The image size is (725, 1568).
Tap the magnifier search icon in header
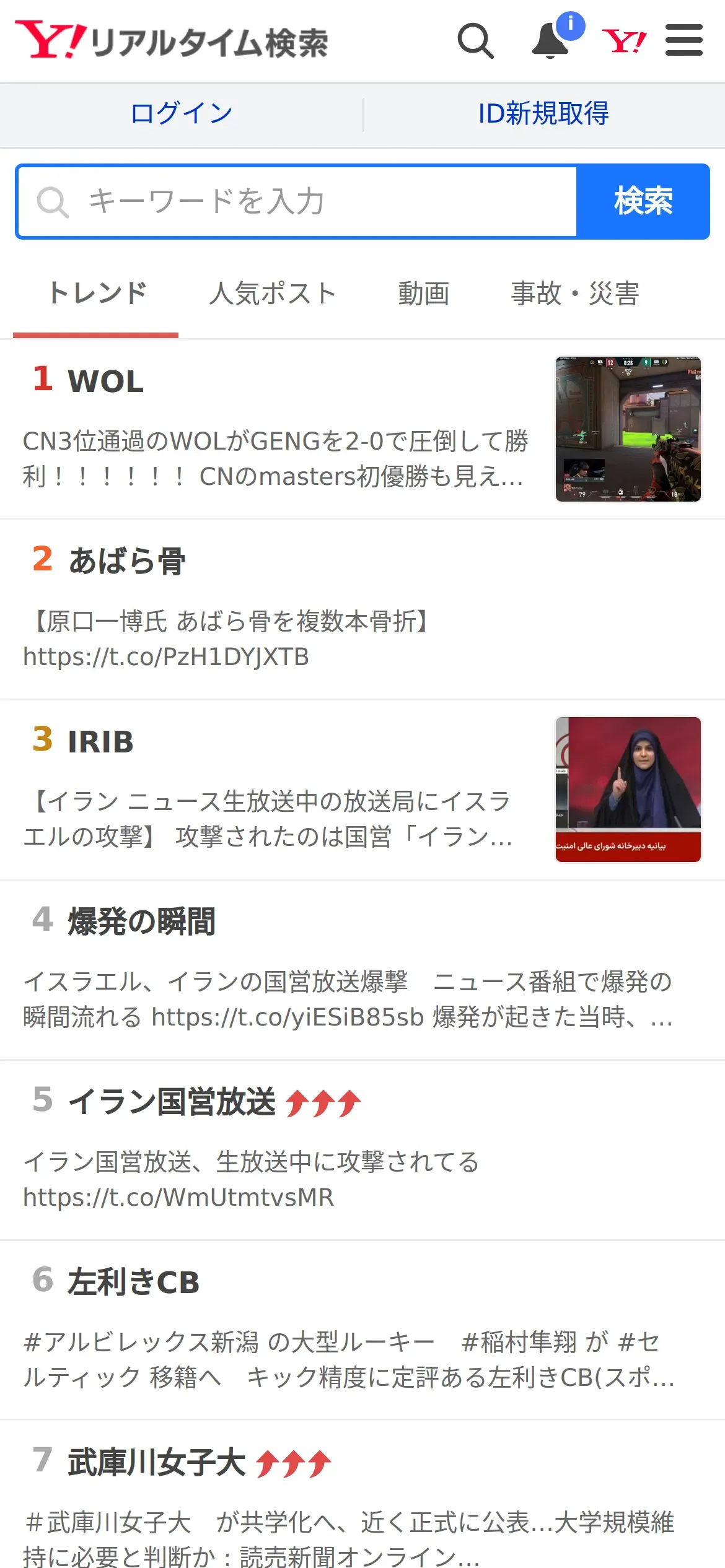tap(475, 41)
